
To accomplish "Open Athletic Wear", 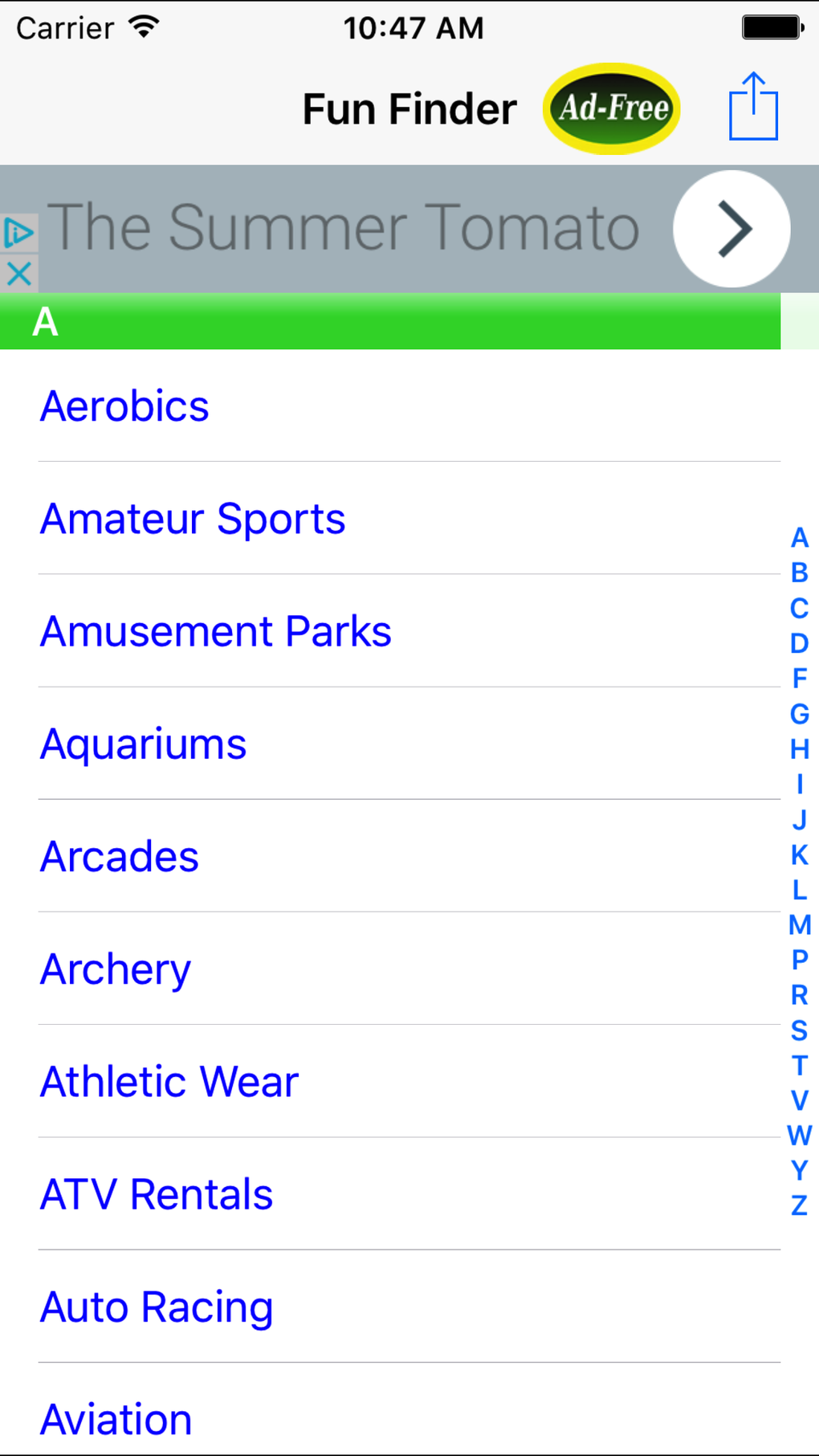I will (x=169, y=1082).
